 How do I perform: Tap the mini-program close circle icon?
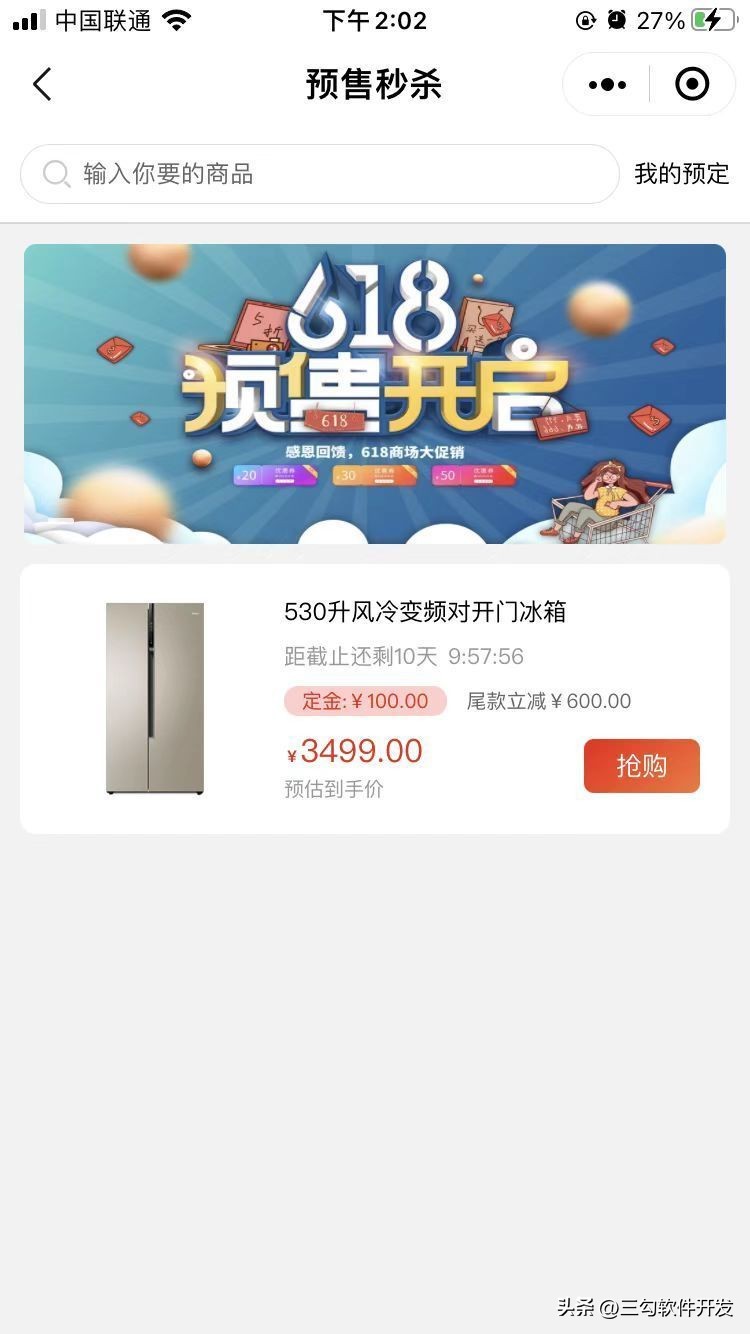[x=692, y=84]
